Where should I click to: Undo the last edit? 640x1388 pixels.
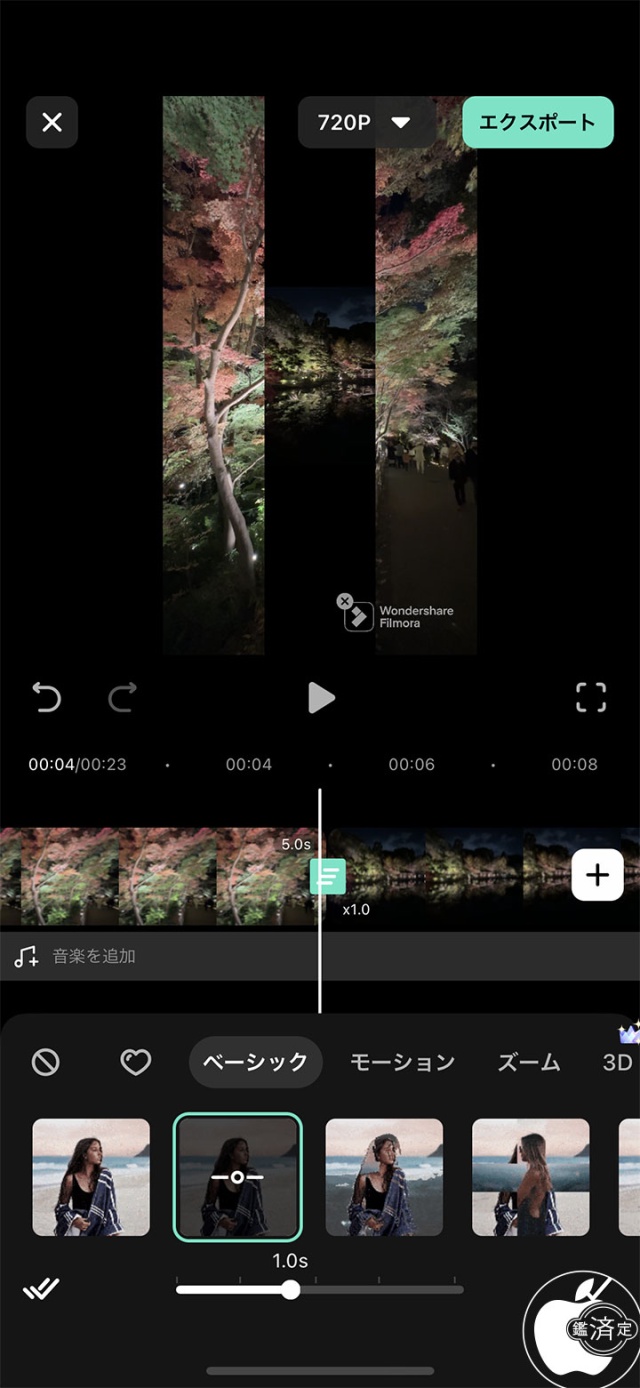[46, 697]
